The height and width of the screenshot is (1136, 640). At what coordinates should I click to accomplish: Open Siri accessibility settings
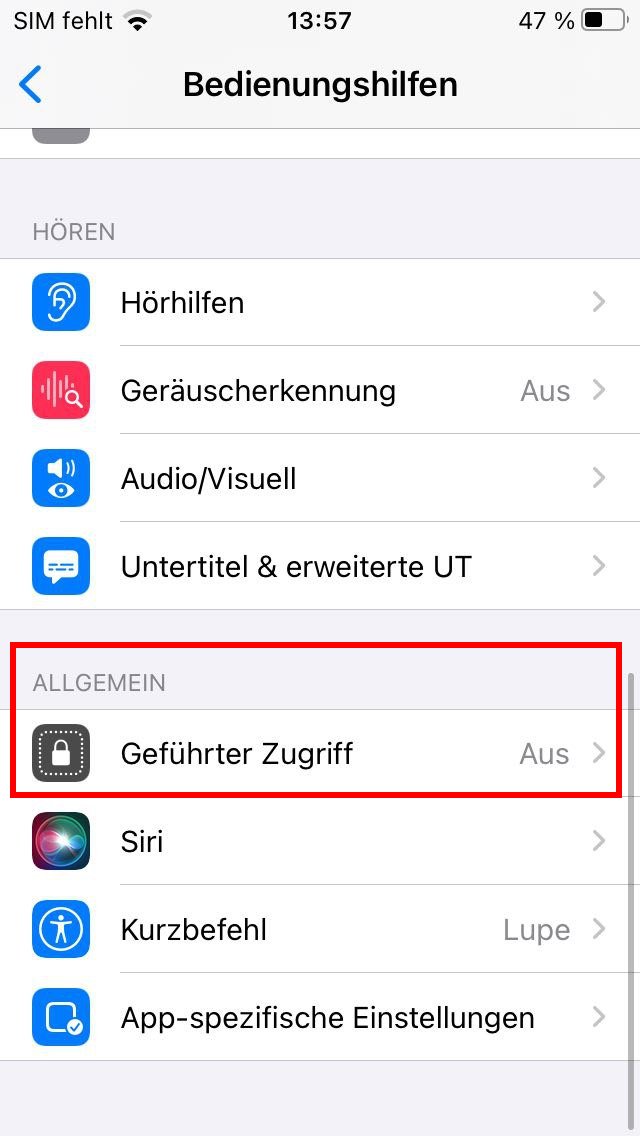[320, 842]
